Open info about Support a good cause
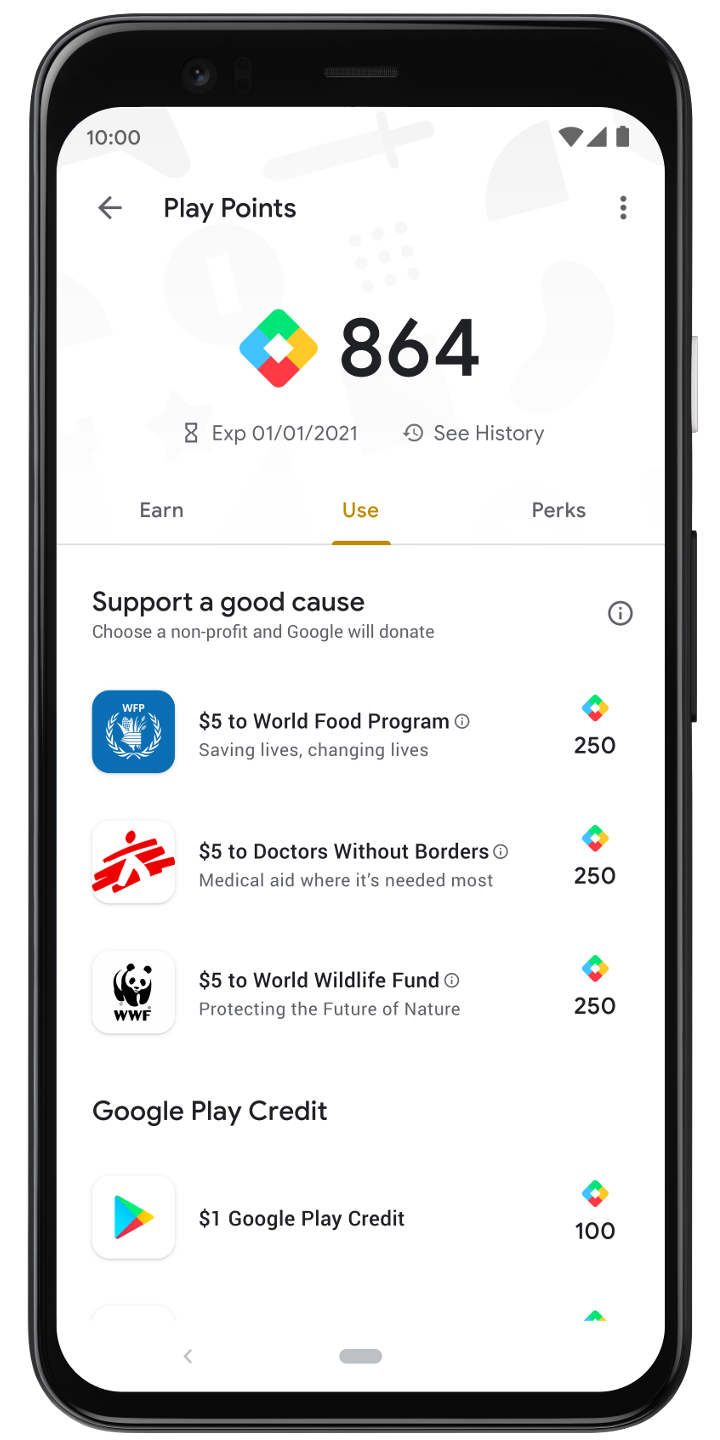 (x=620, y=613)
